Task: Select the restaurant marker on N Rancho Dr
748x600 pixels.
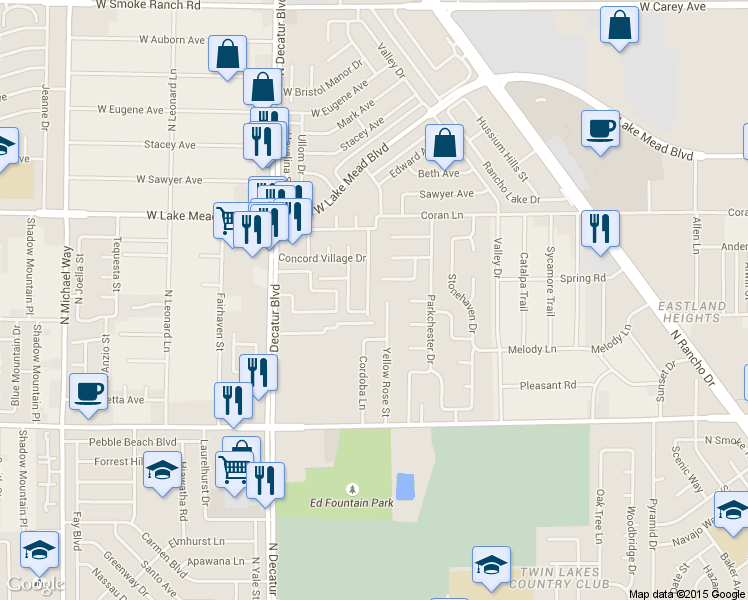Action: [x=600, y=229]
